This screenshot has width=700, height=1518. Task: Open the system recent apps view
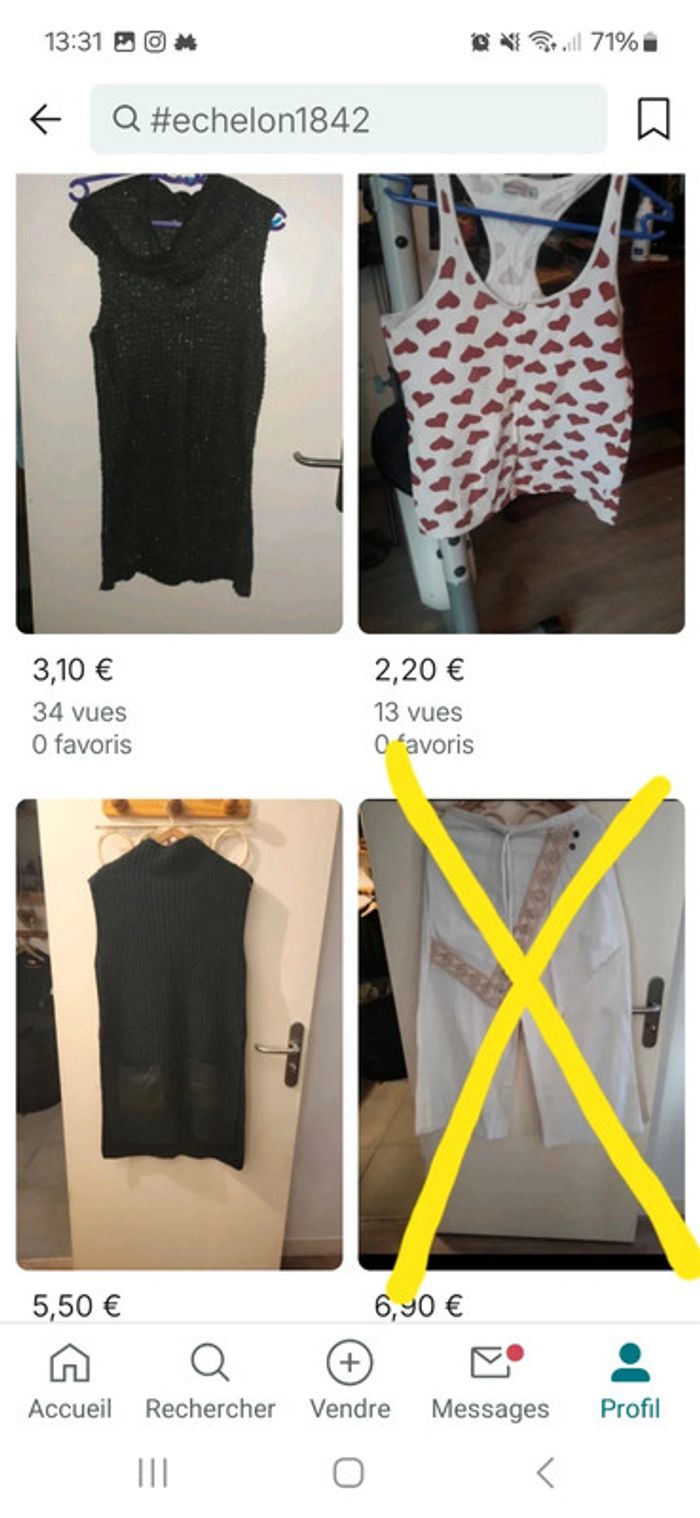coord(152,1472)
